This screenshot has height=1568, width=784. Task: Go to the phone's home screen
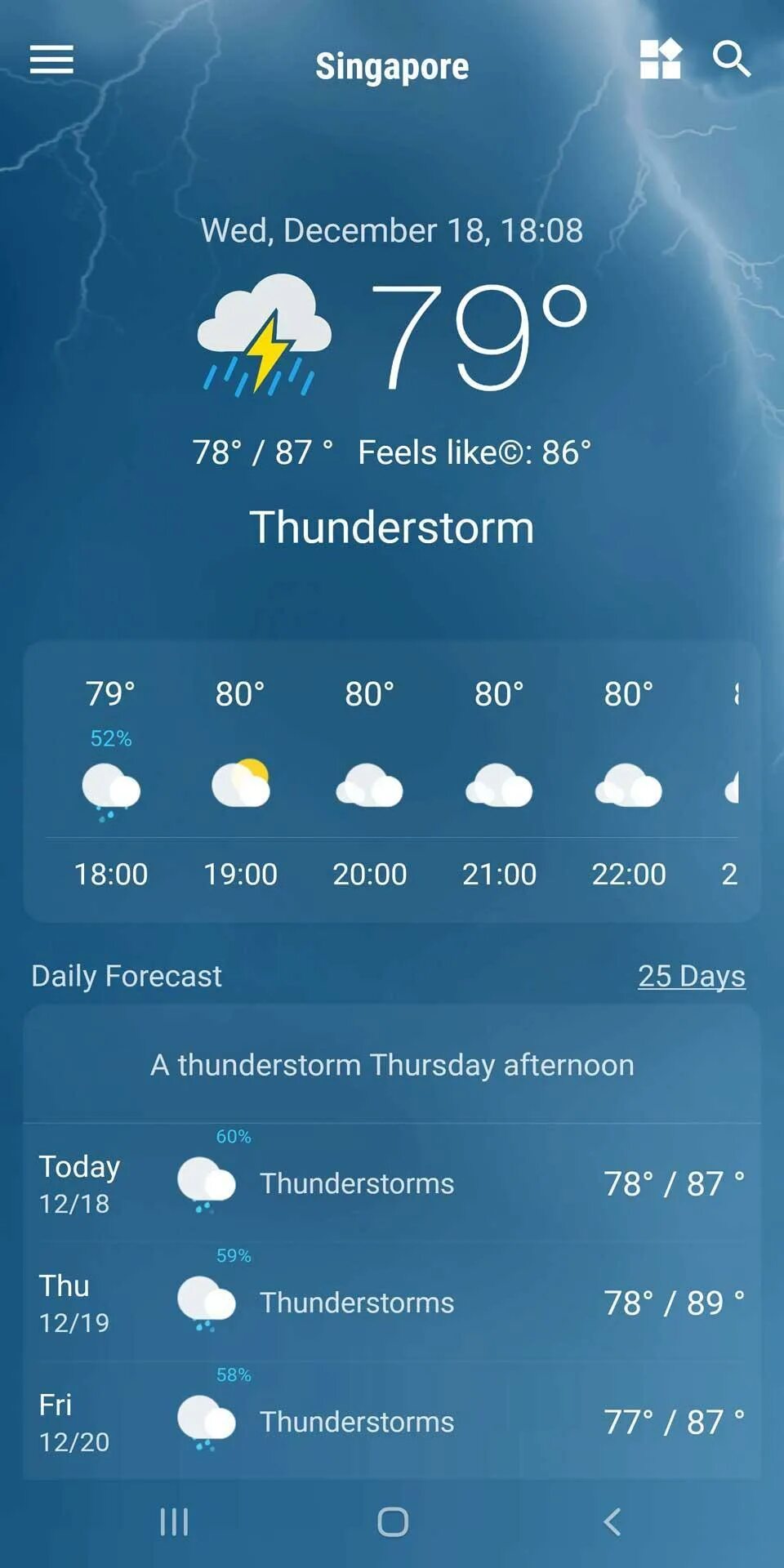[x=393, y=1521]
